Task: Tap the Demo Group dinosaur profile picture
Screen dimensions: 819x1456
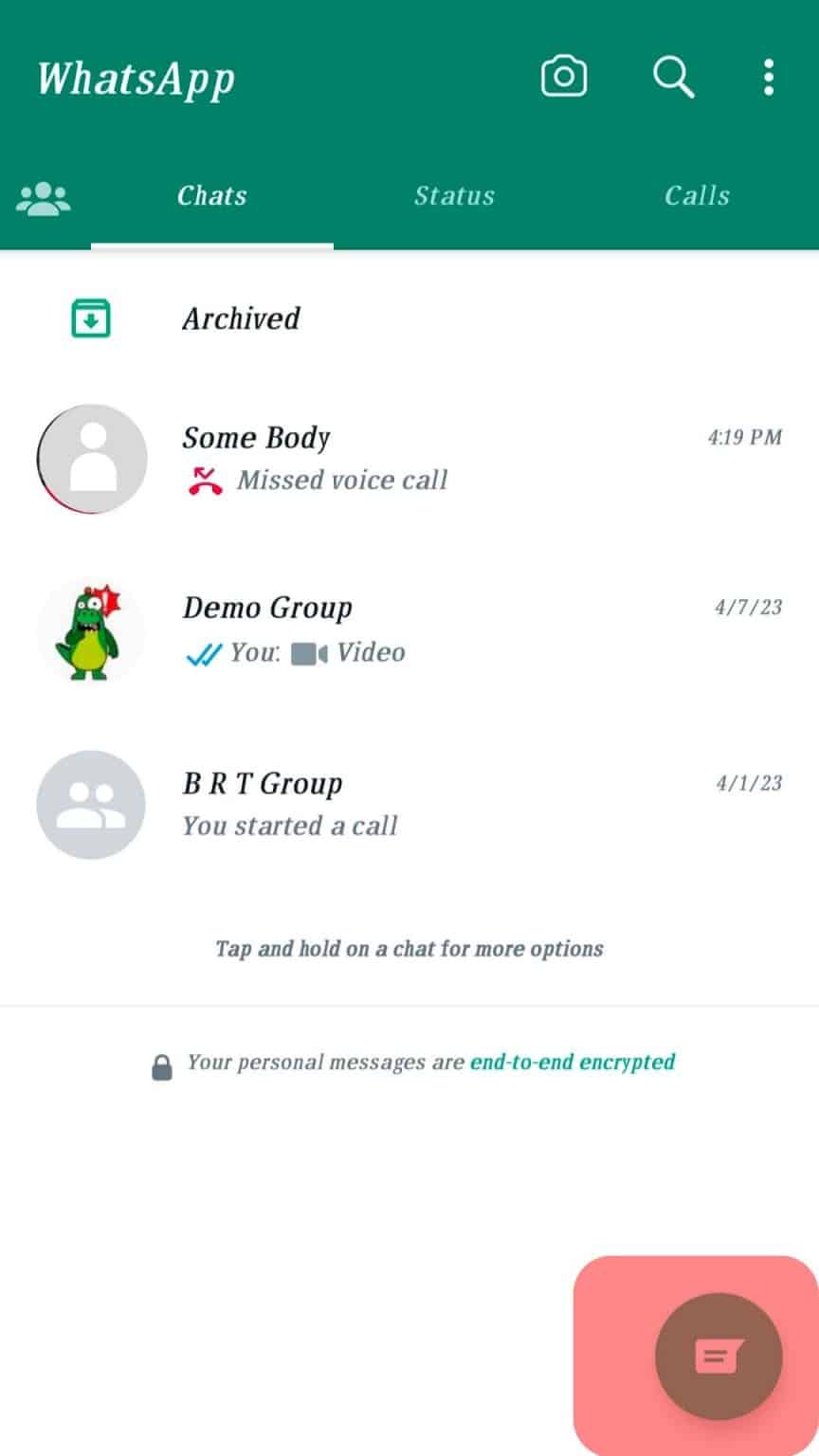Action: pyautogui.click(x=90, y=630)
